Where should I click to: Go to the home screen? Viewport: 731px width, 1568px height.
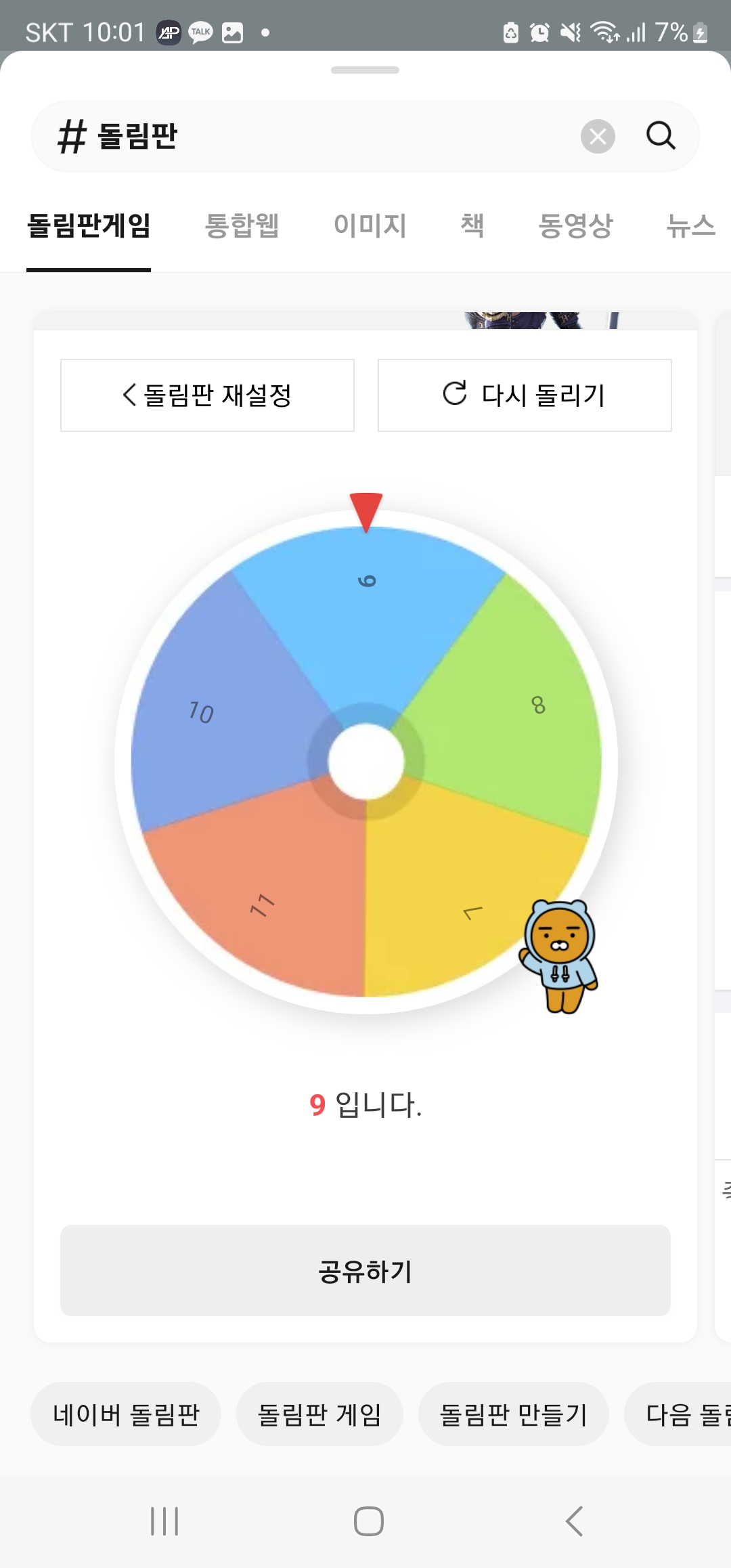(368, 1521)
